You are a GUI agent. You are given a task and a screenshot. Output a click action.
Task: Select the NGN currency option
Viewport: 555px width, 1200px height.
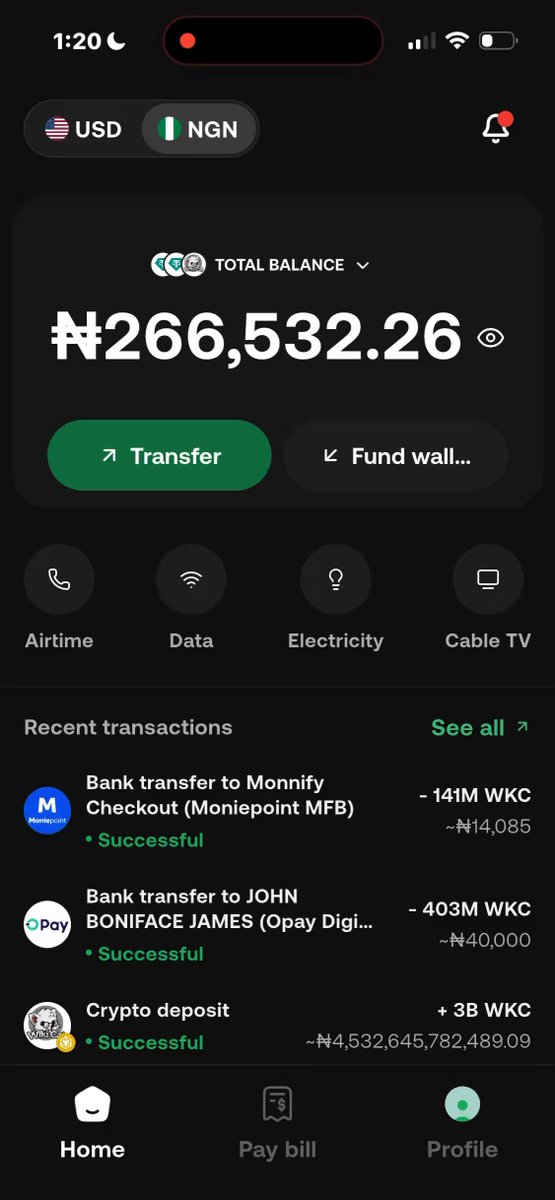(198, 129)
